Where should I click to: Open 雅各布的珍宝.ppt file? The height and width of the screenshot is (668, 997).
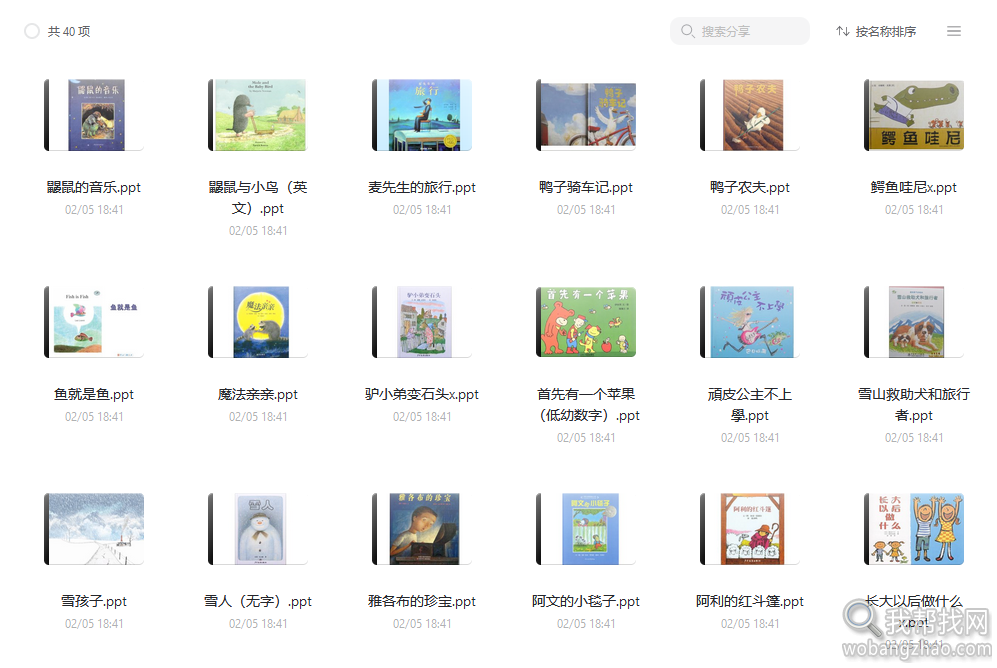click(422, 529)
